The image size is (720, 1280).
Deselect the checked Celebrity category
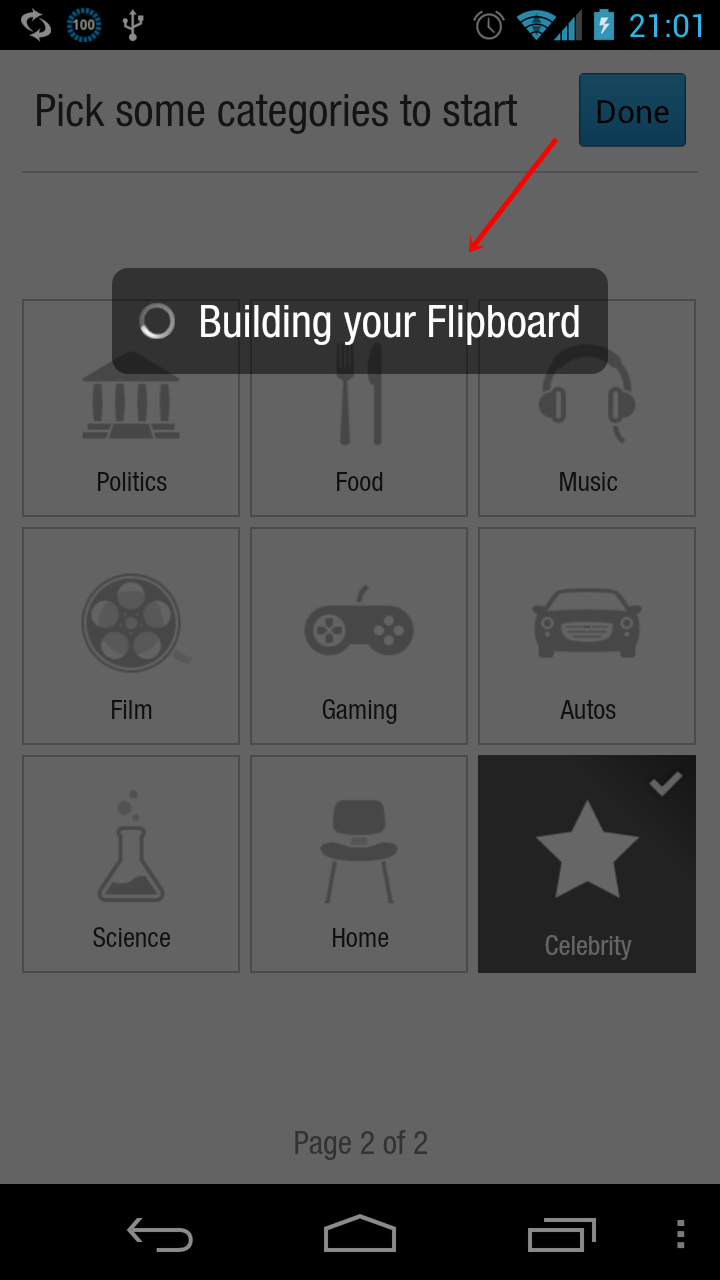pos(587,864)
